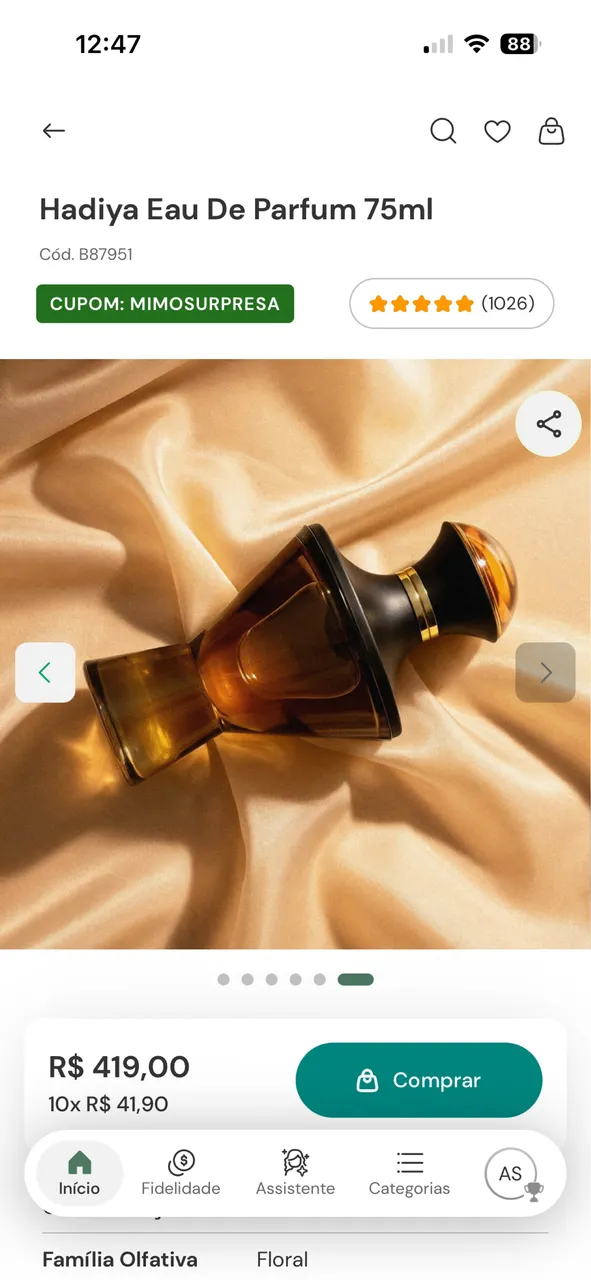Screen dimensions: 591x1280
Task: Open the 1026 star ratings reviews
Action: [x=451, y=303]
